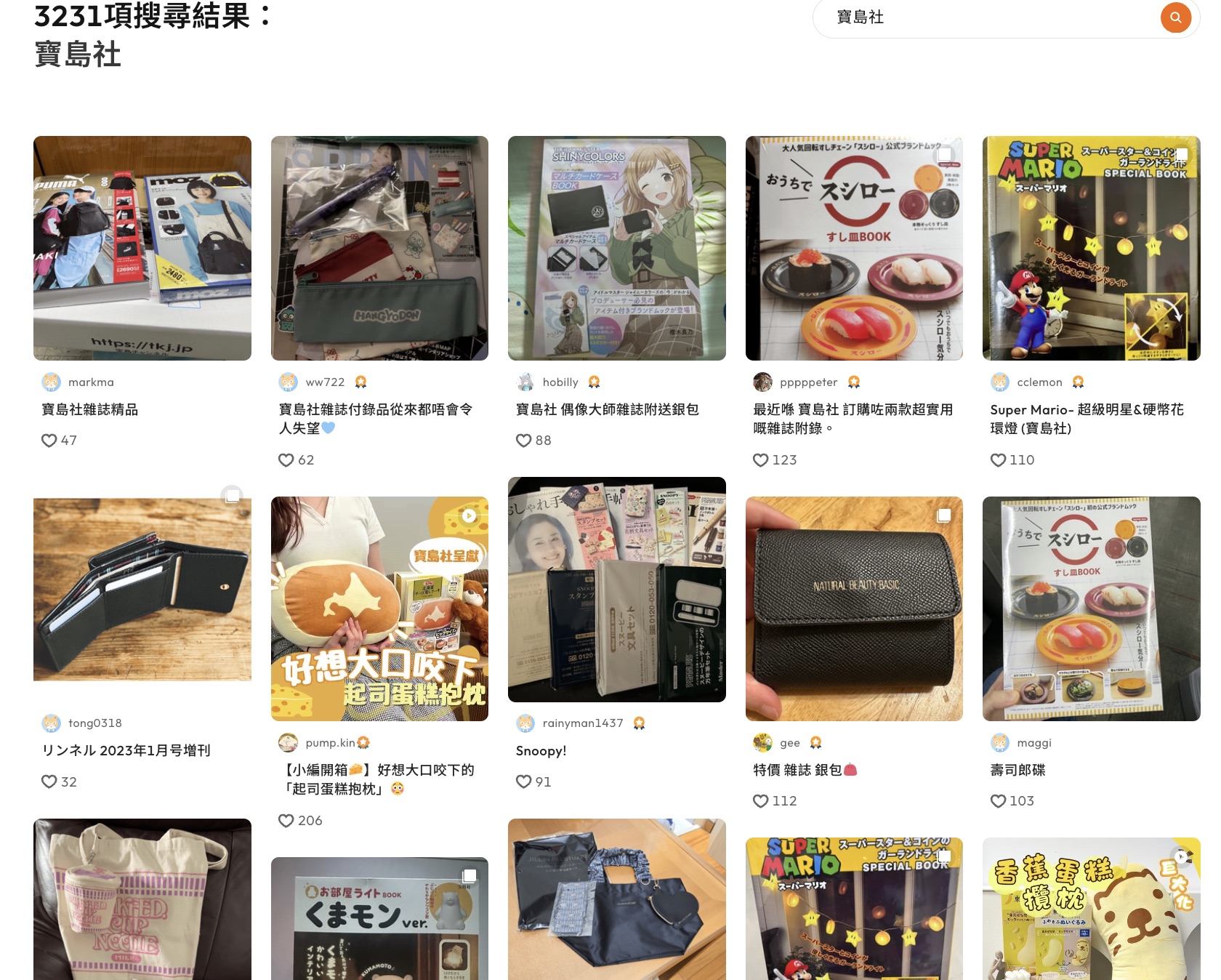Like maggi's 壽司郎碟 post
The width and height of the screenshot is (1221, 980).
pos(999,801)
